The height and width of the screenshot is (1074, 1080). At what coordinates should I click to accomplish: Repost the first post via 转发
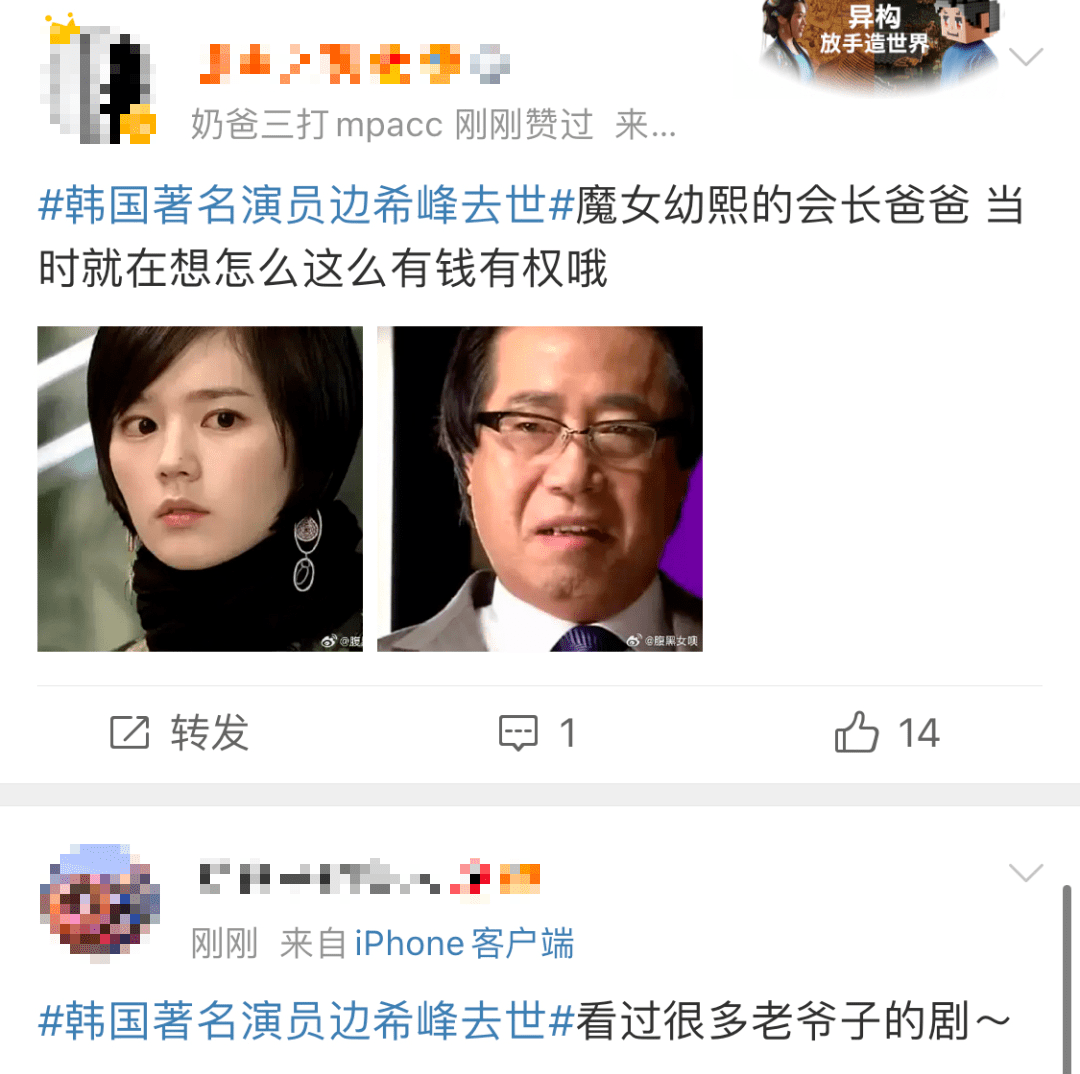(x=180, y=733)
